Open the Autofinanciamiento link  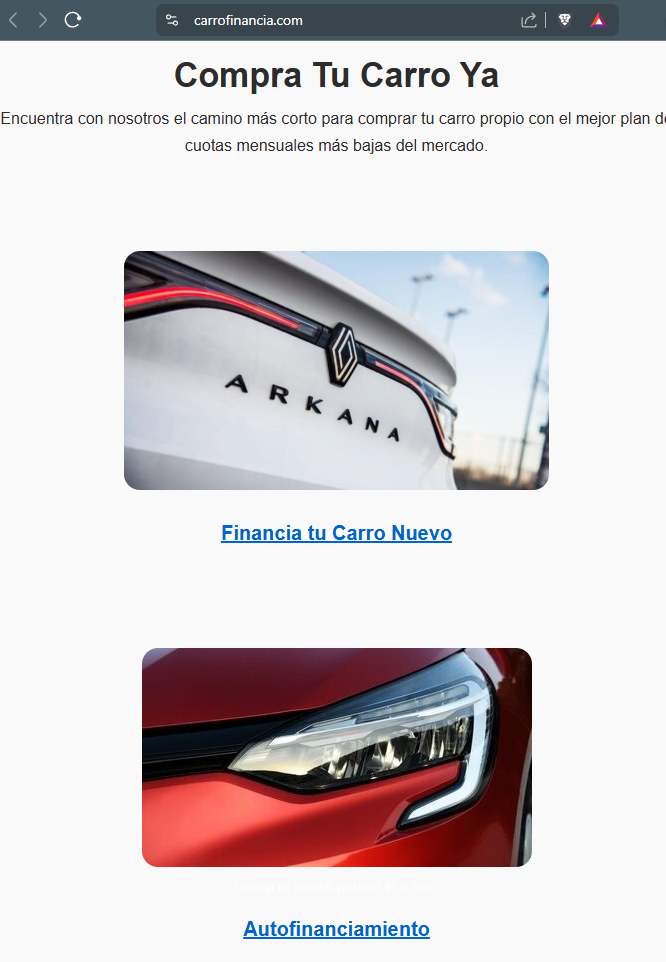(x=336, y=929)
